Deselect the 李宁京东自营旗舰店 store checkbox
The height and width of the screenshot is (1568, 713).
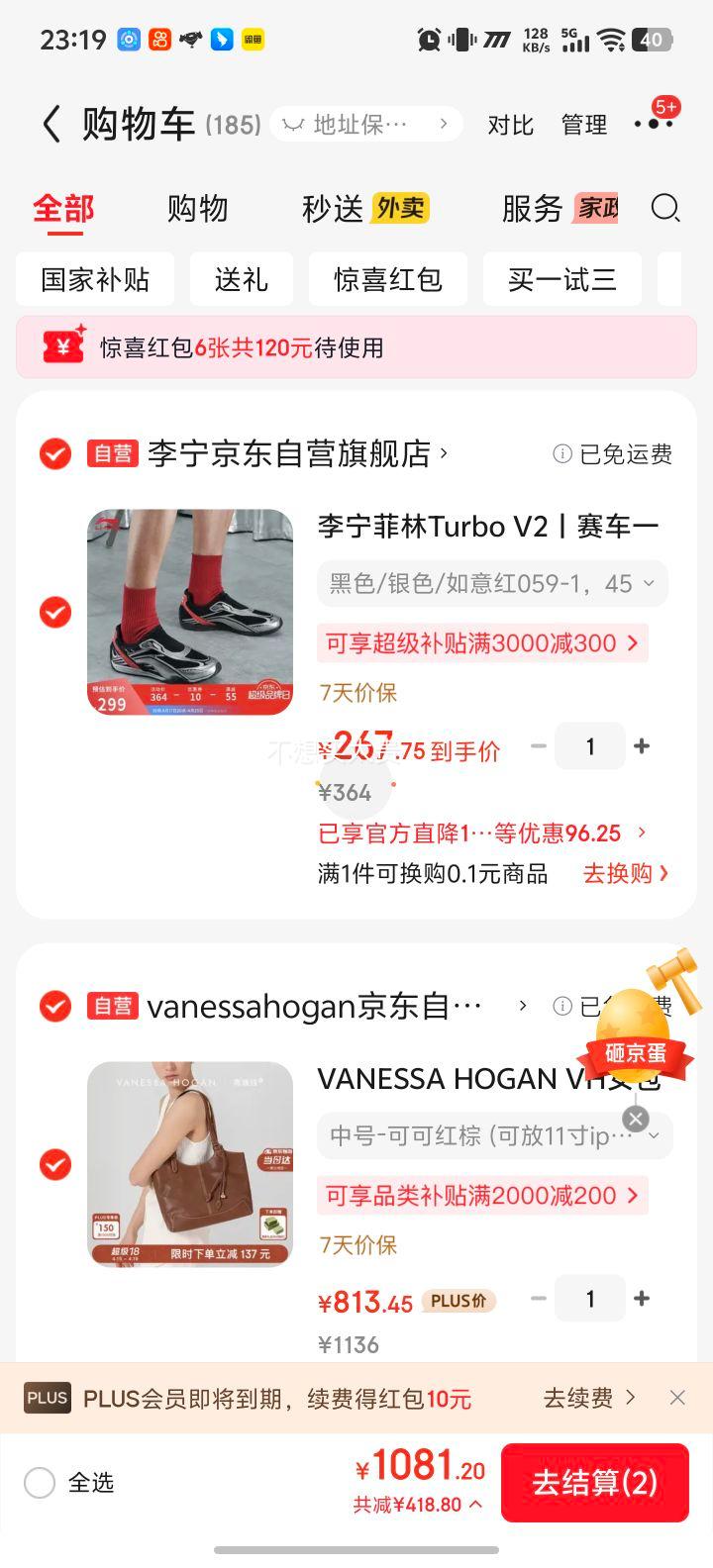coord(54,454)
